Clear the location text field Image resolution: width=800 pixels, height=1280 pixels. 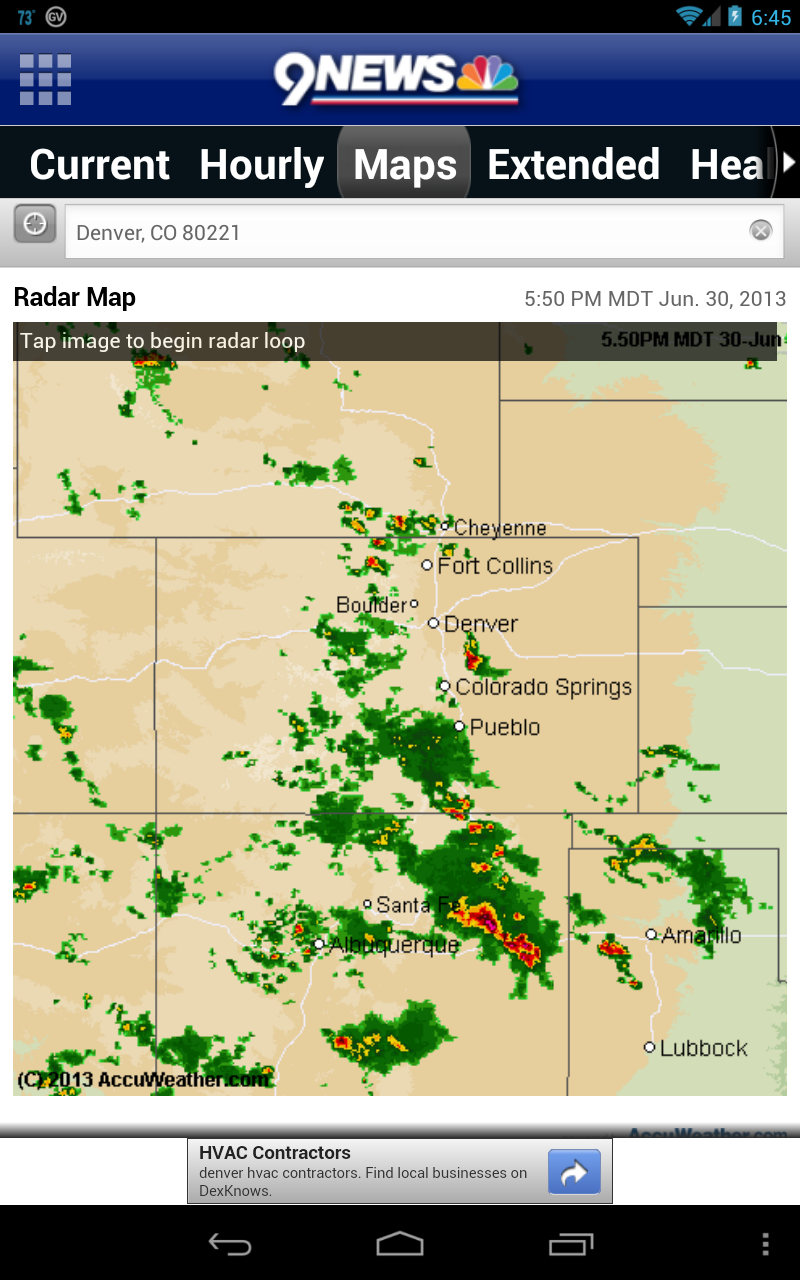click(761, 231)
